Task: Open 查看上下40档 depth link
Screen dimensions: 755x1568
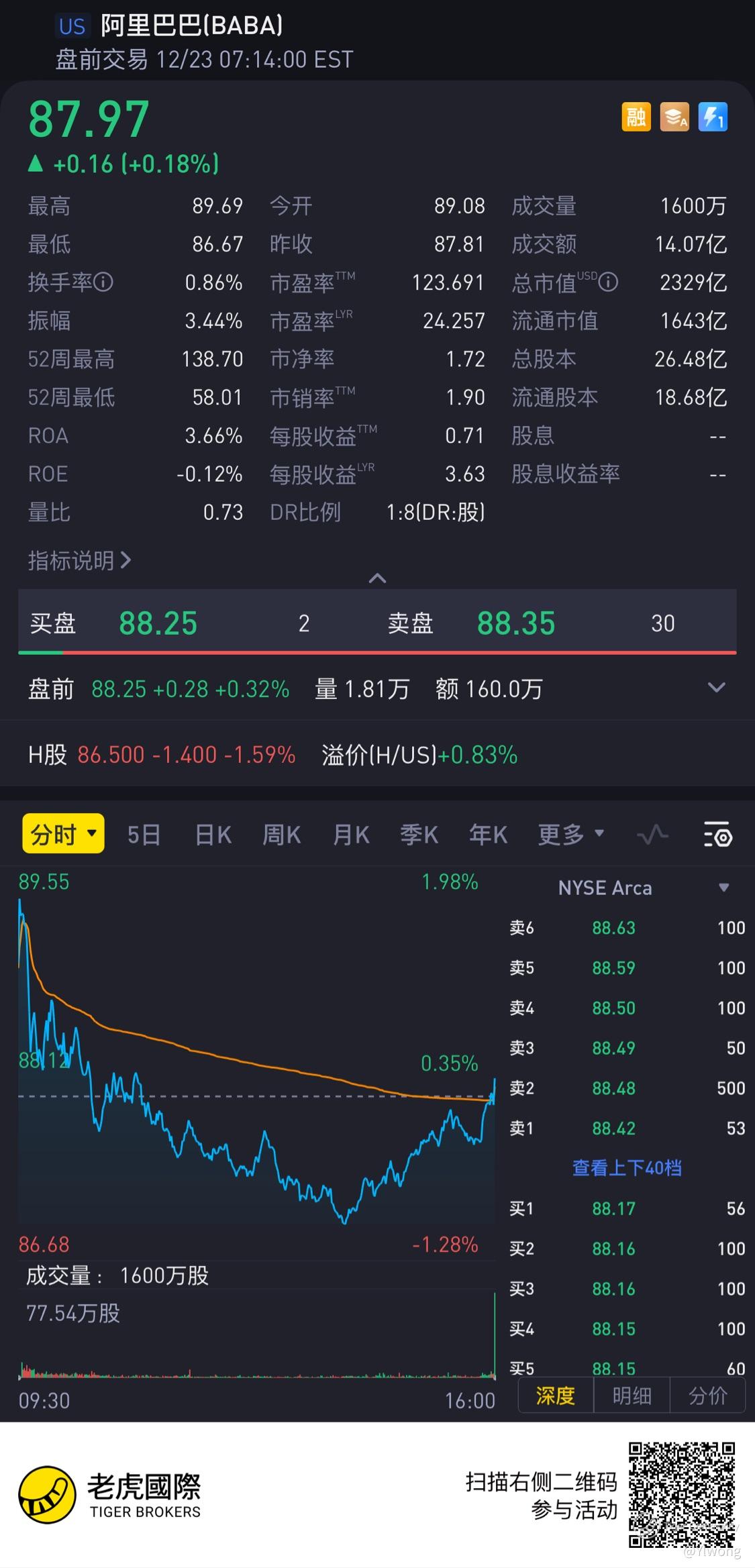Action: [x=627, y=1168]
